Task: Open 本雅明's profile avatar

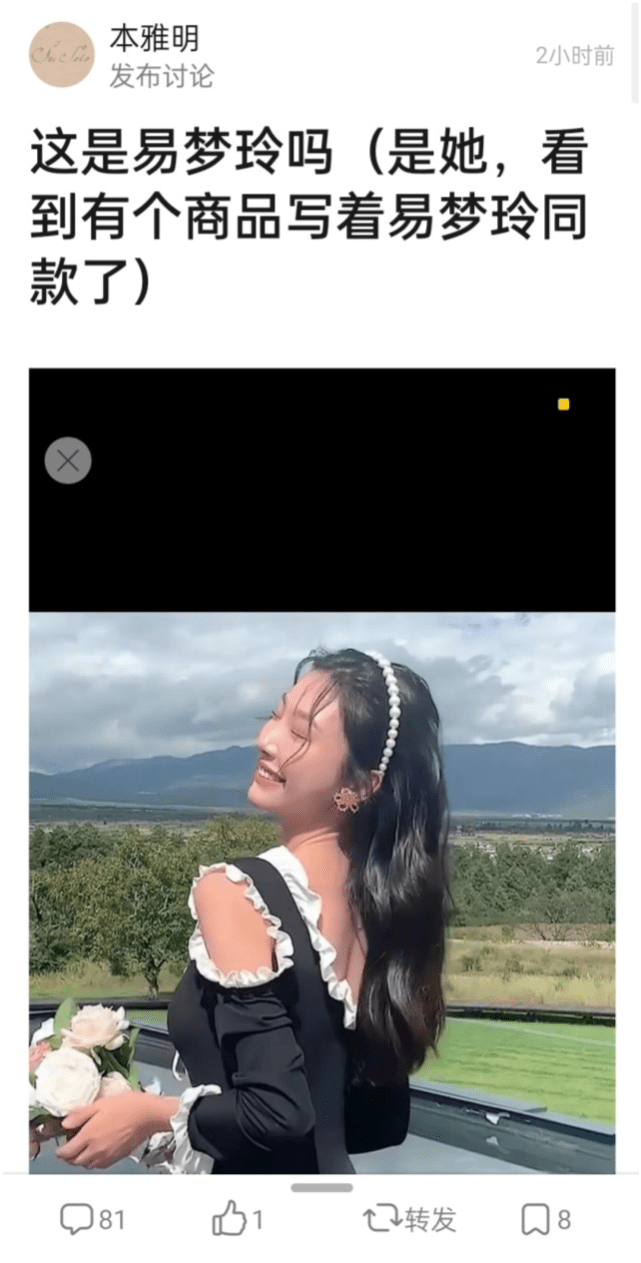Action: [61, 55]
